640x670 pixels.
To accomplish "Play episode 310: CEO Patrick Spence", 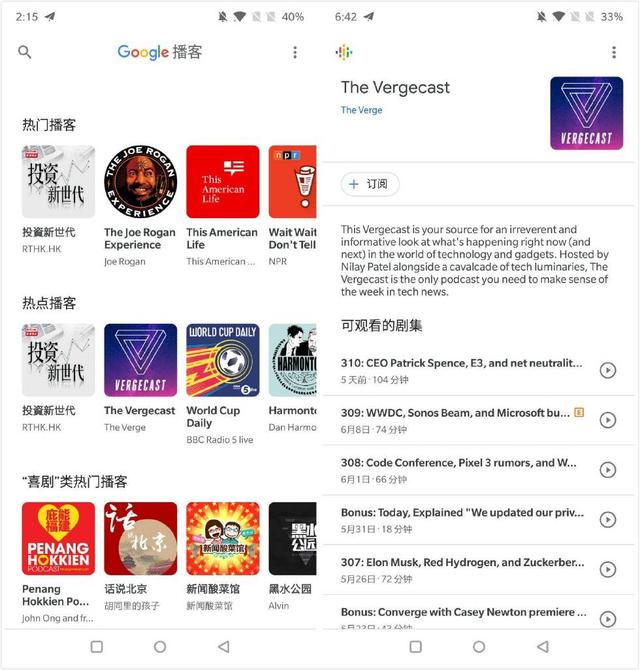I will (607, 370).
